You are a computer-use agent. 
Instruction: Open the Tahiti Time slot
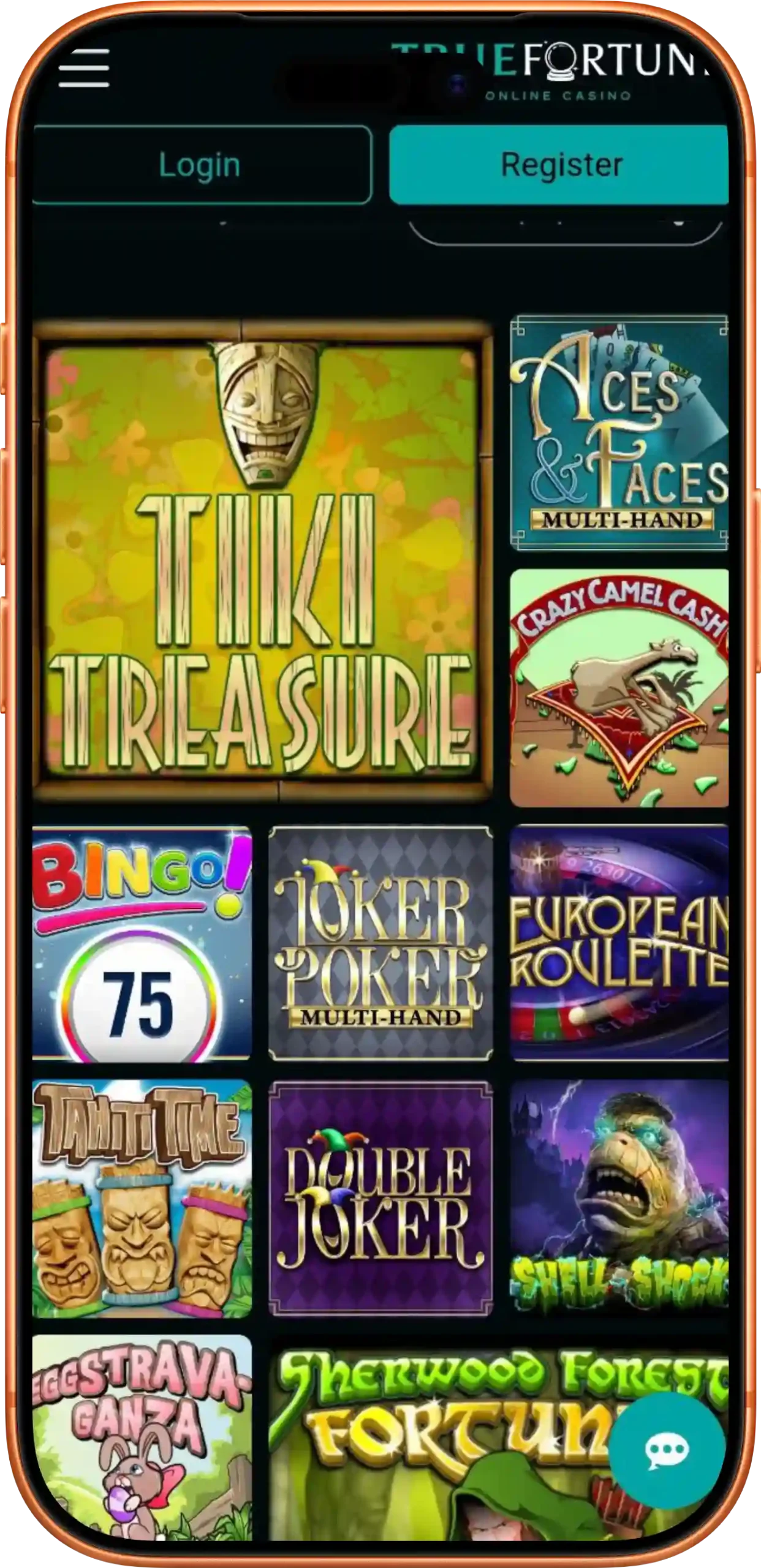click(x=142, y=1199)
